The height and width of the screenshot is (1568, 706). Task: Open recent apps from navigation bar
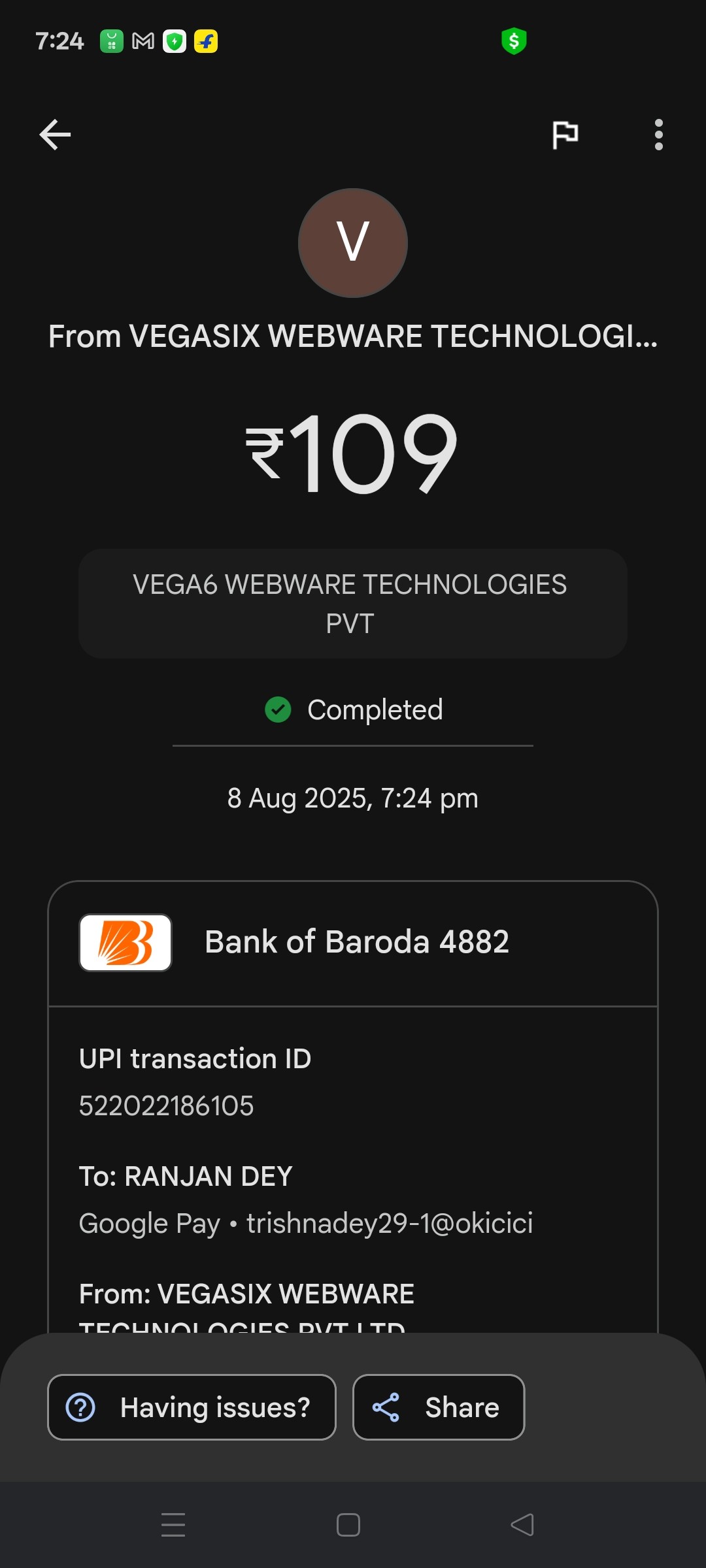coord(173,1525)
